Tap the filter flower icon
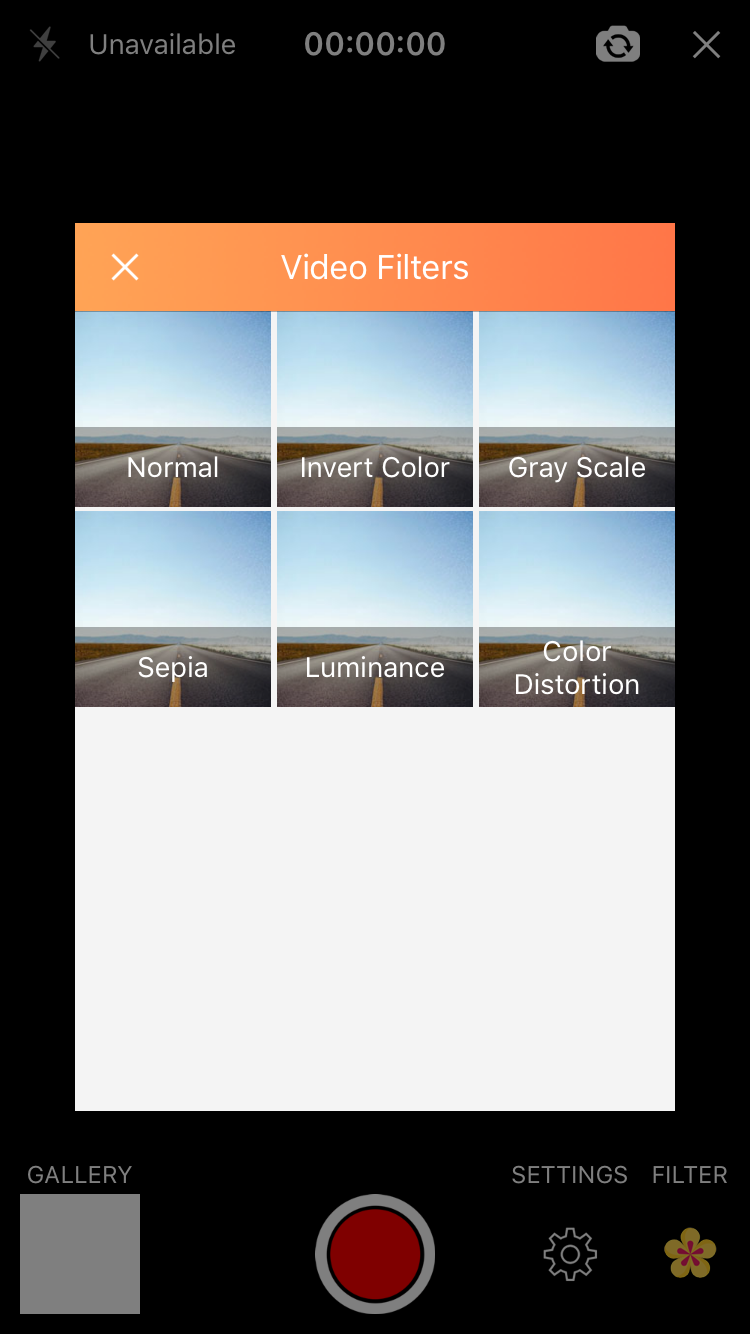Viewport: 750px width, 1334px height. coord(690,1254)
